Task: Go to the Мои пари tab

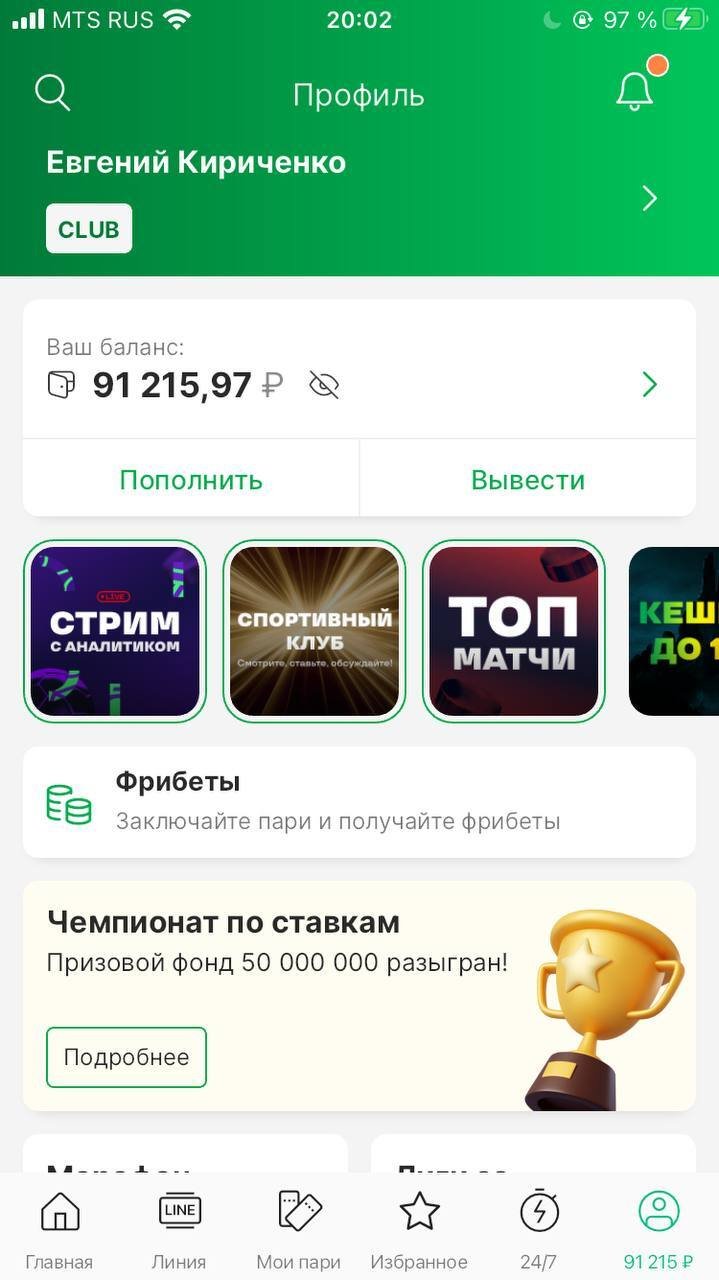Action: click(299, 1229)
